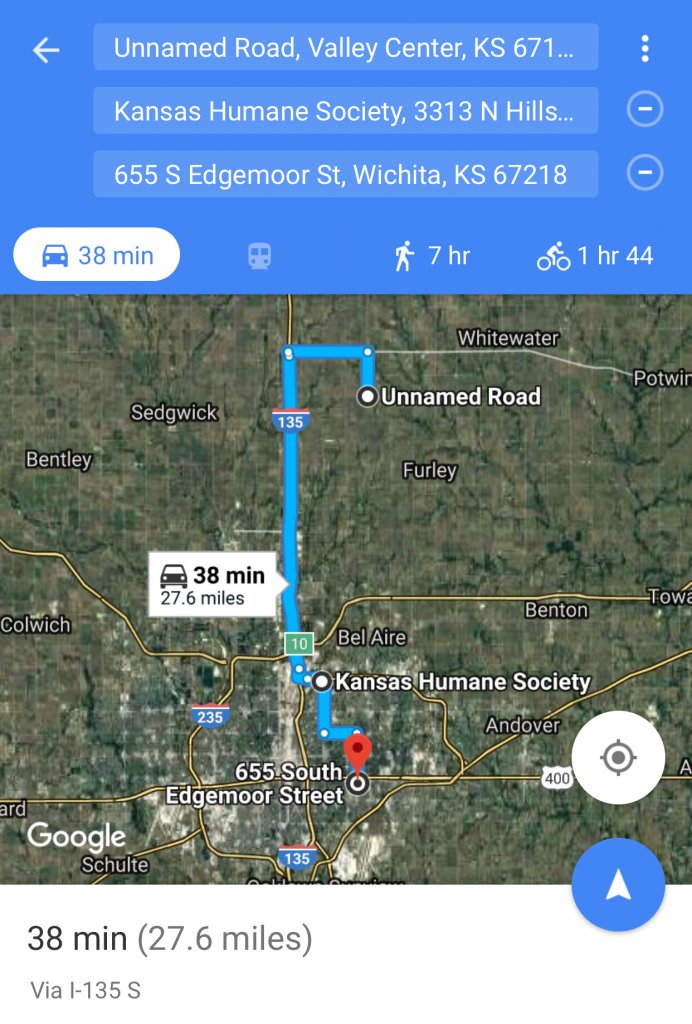
Task: Open the overflow menu
Action: 645,48
